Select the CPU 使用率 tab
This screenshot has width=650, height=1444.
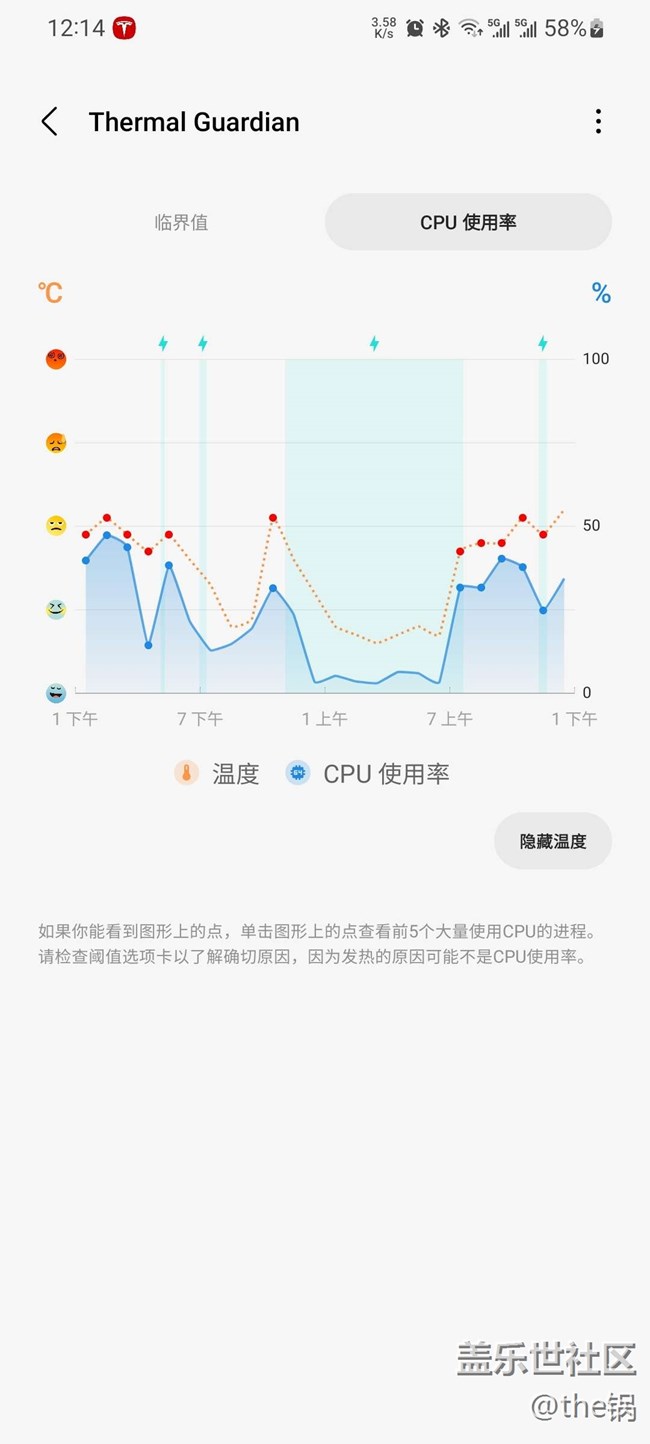point(468,222)
